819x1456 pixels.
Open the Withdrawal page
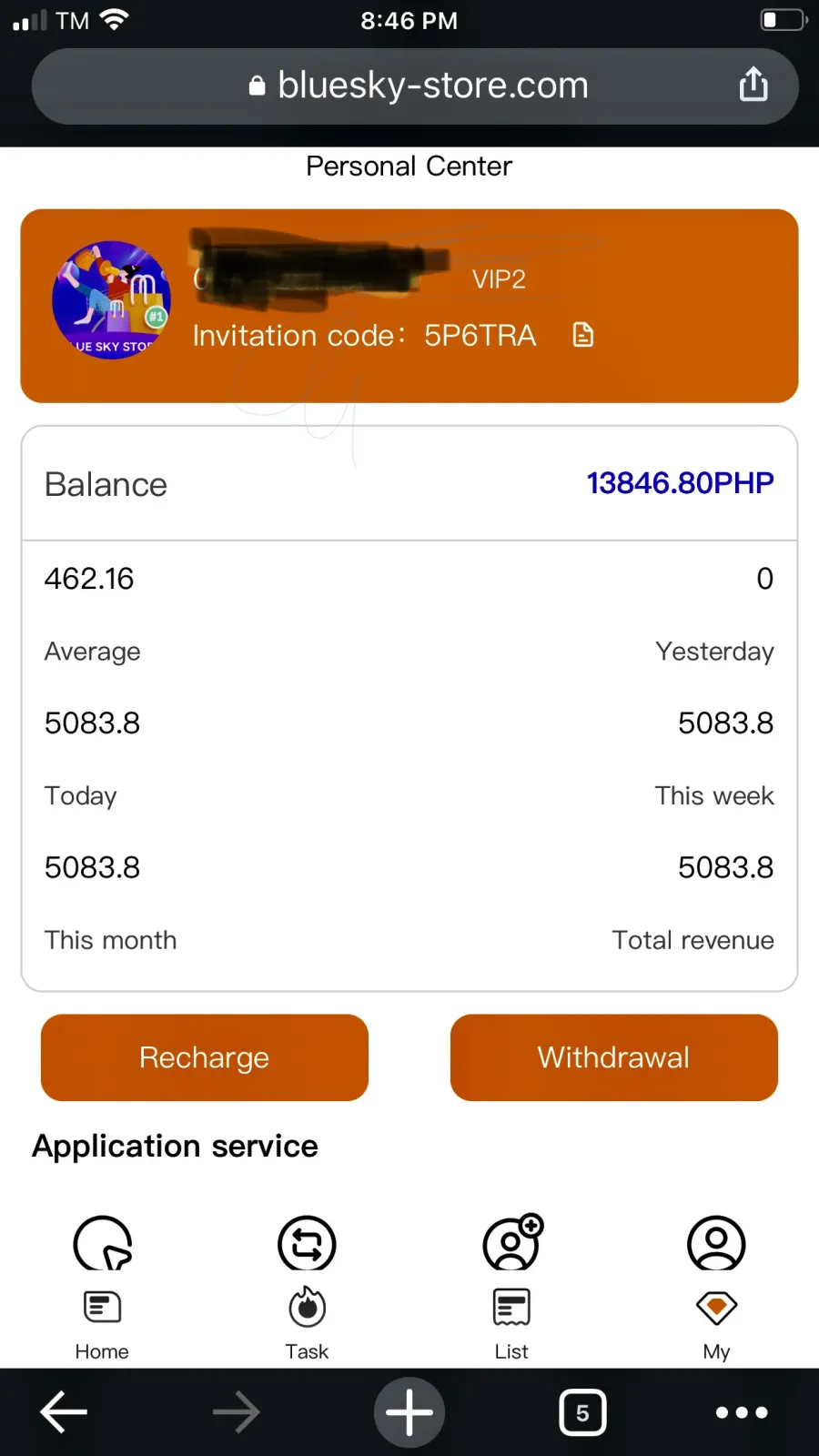(x=614, y=1057)
